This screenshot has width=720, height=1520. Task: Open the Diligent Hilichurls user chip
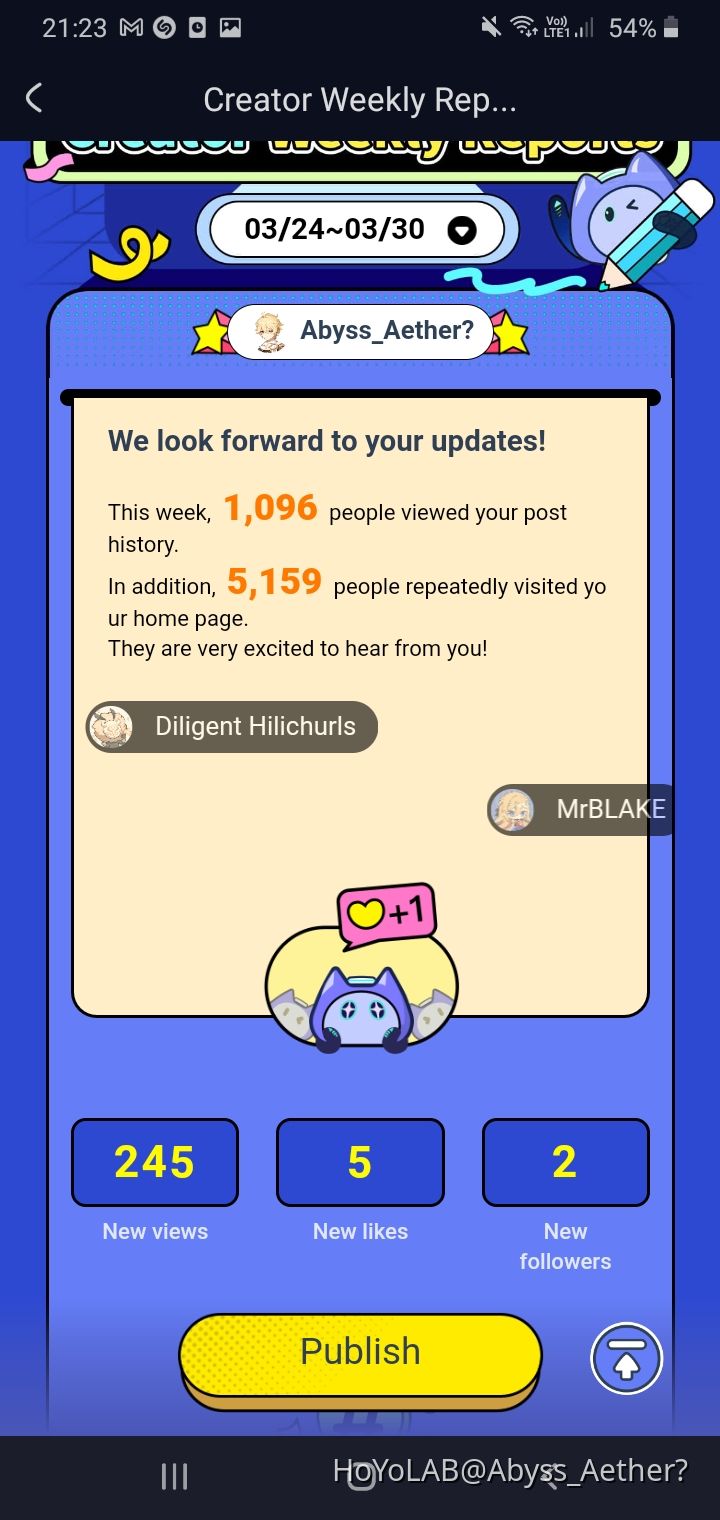pyautogui.click(x=232, y=726)
